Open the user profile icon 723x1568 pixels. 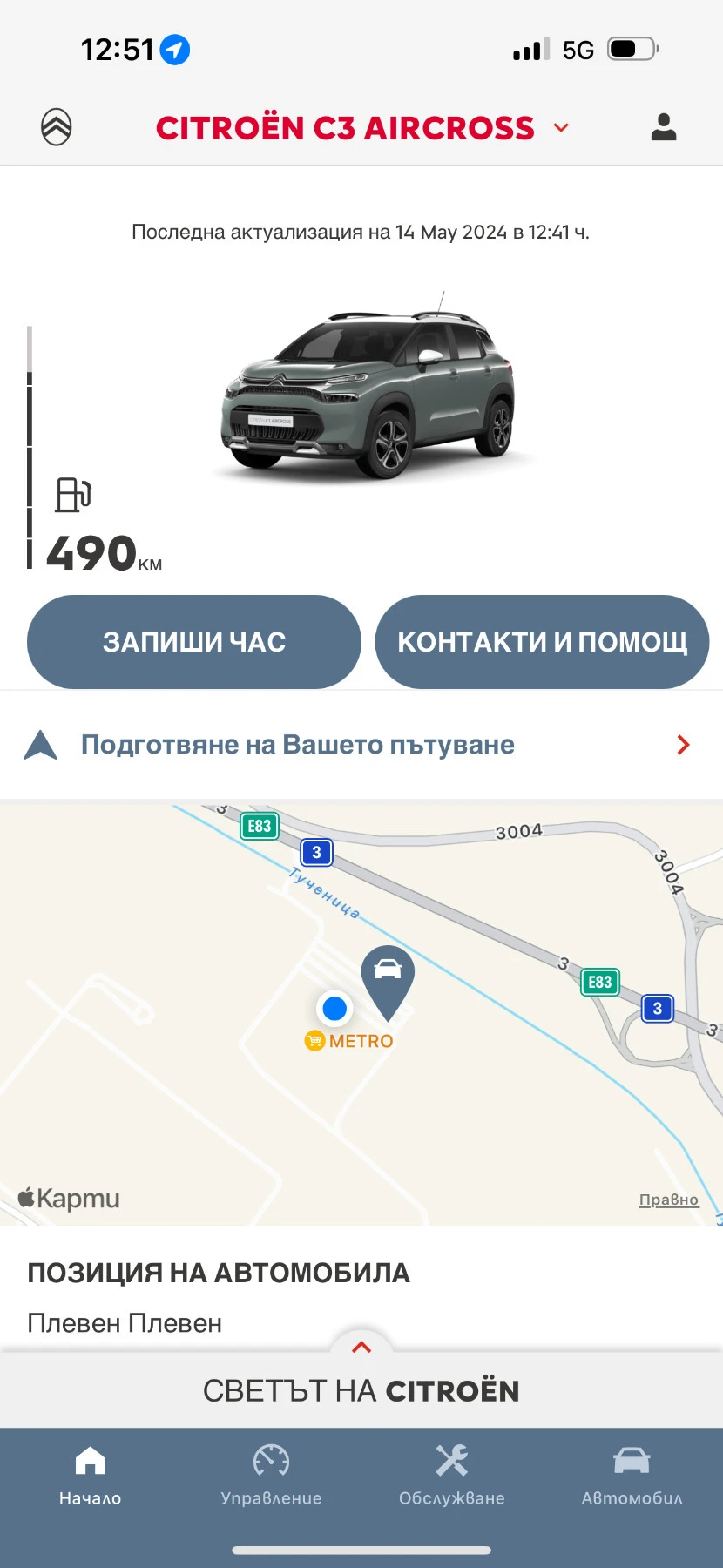(x=663, y=127)
